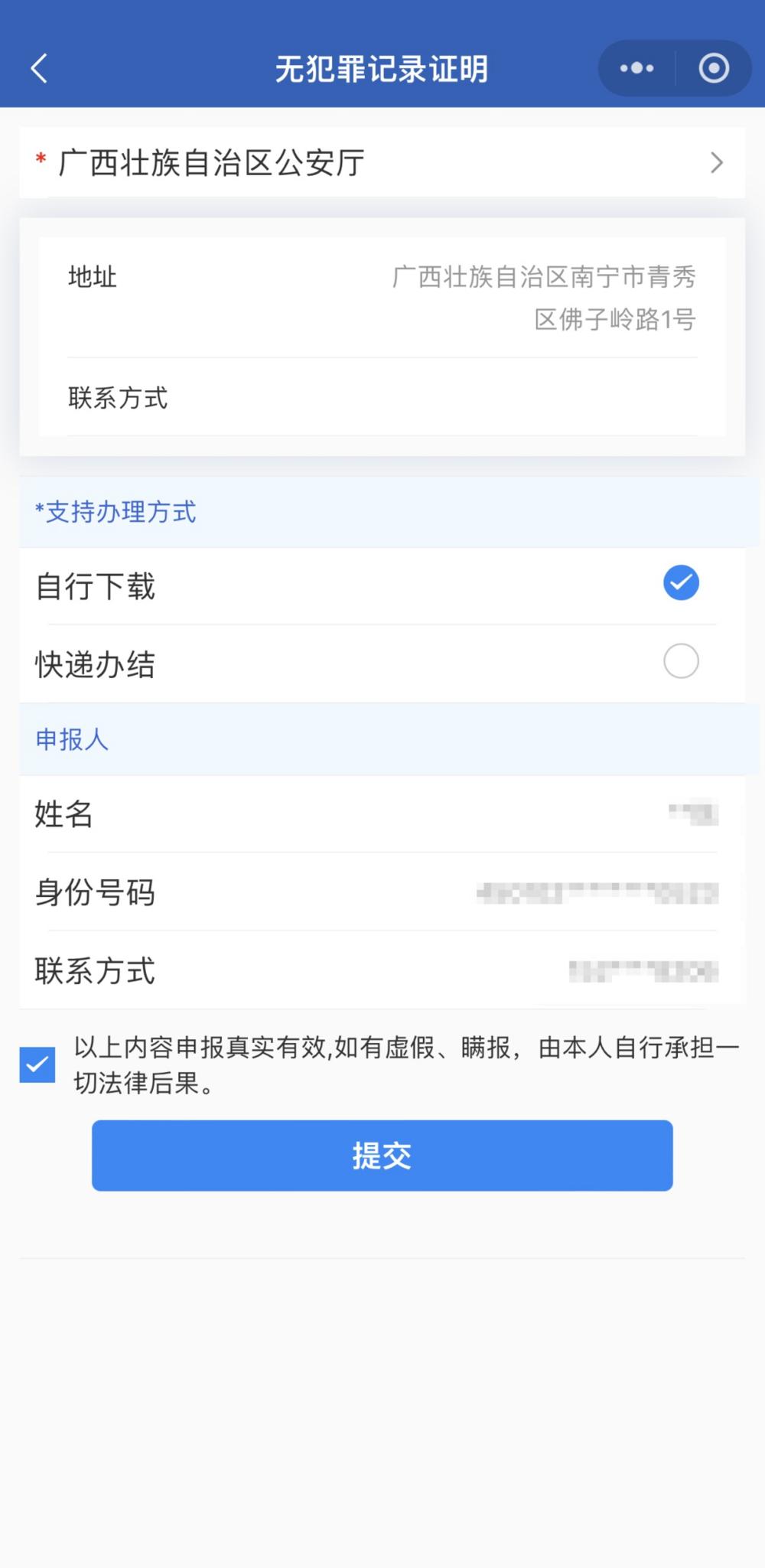Screen dimensions: 765x1568
Task: Tap the checkmark icon beside 自行下载
Action: coord(680,582)
